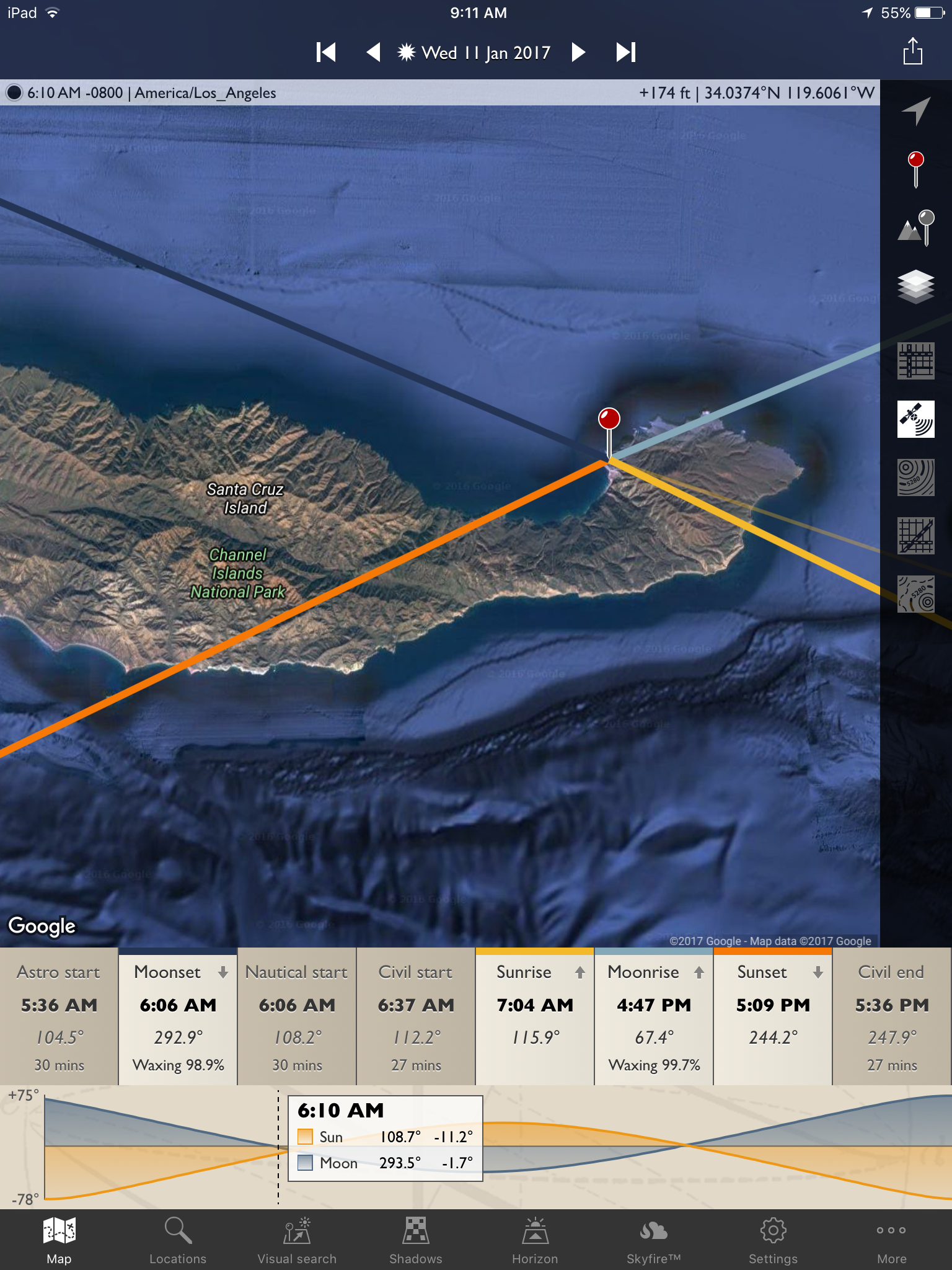Select the Moonrise 4:47 PM event
Screen dimensions: 952x1270
coord(654,1017)
